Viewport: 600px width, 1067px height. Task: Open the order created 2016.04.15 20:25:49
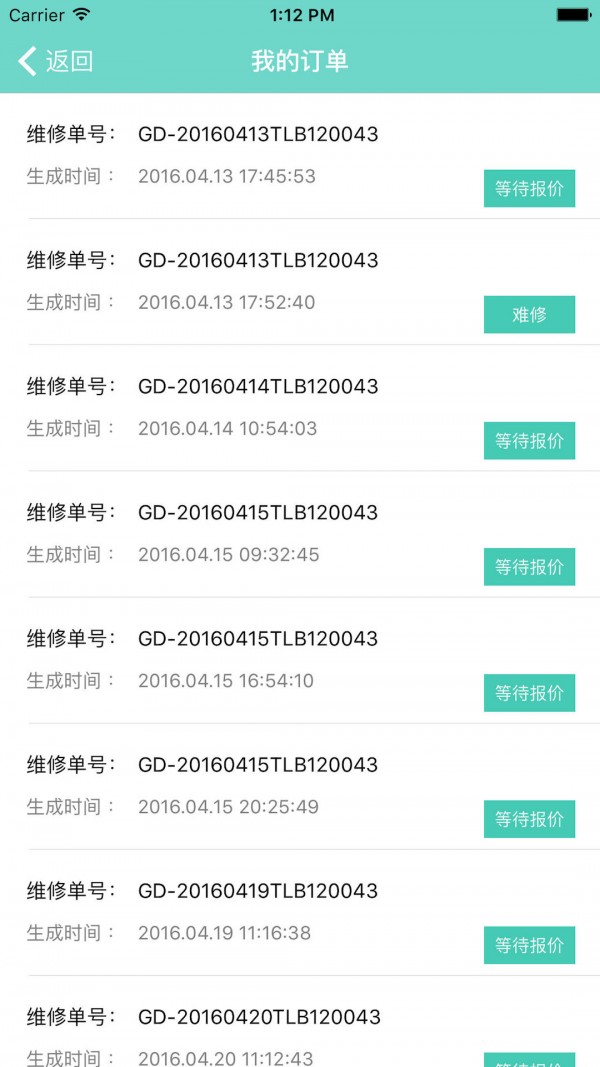point(250,786)
